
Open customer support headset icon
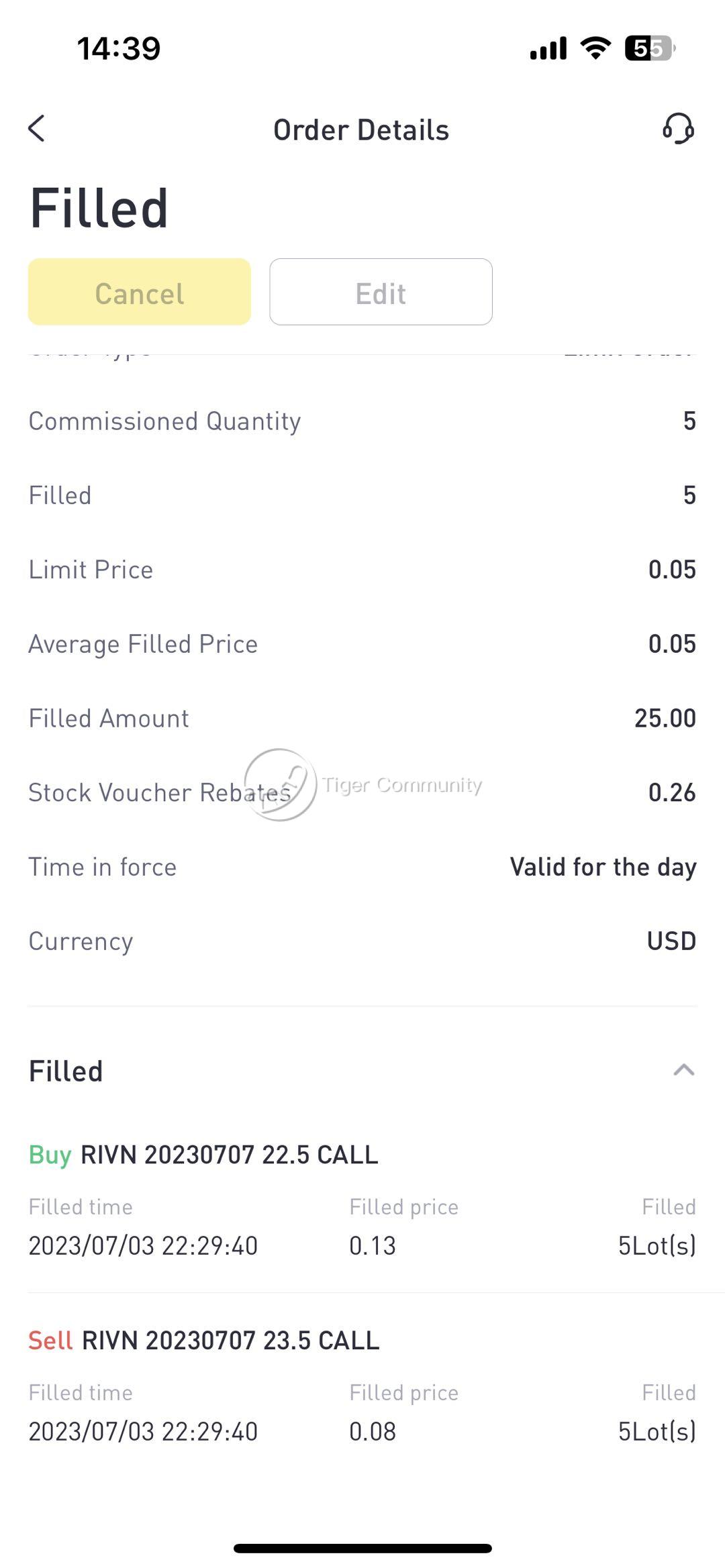pyautogui.click(x=678, y=128)
